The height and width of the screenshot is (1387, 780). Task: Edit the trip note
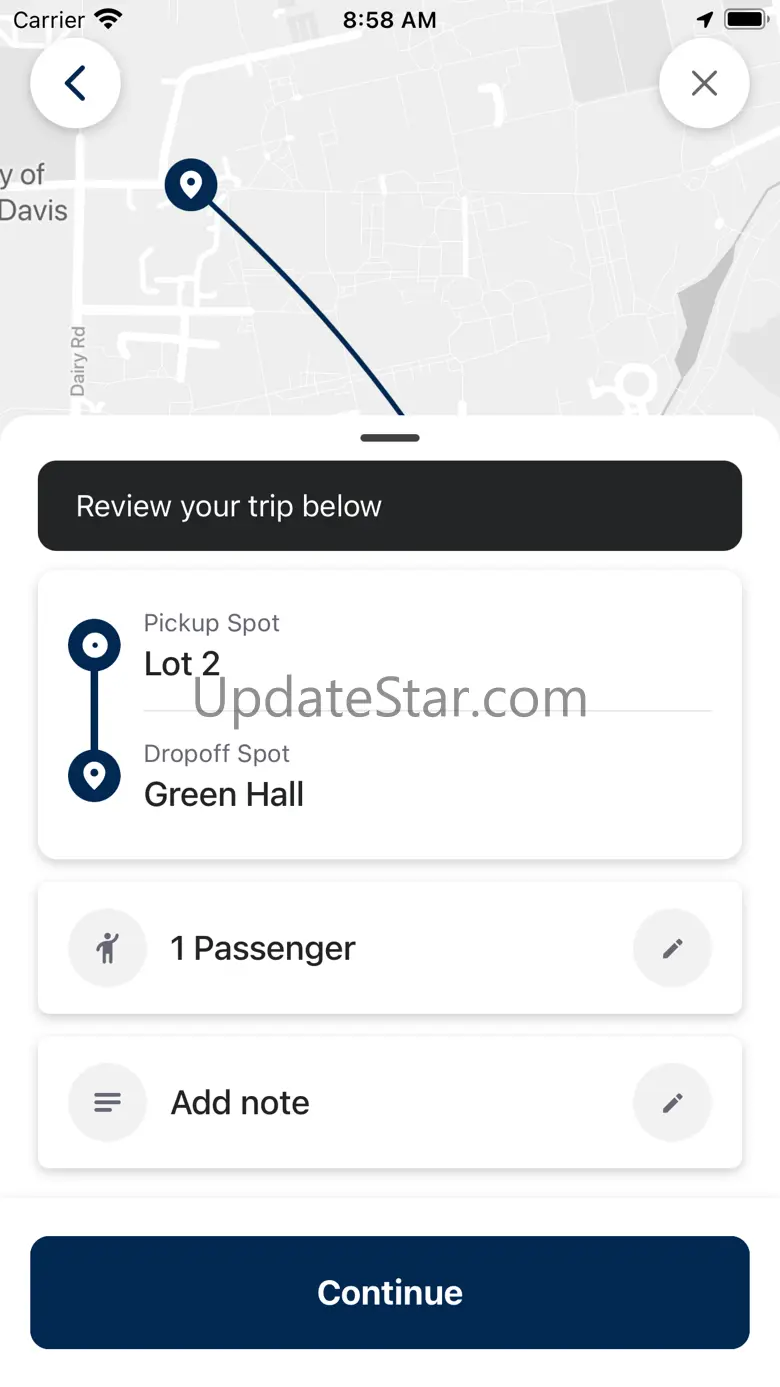672,1102
